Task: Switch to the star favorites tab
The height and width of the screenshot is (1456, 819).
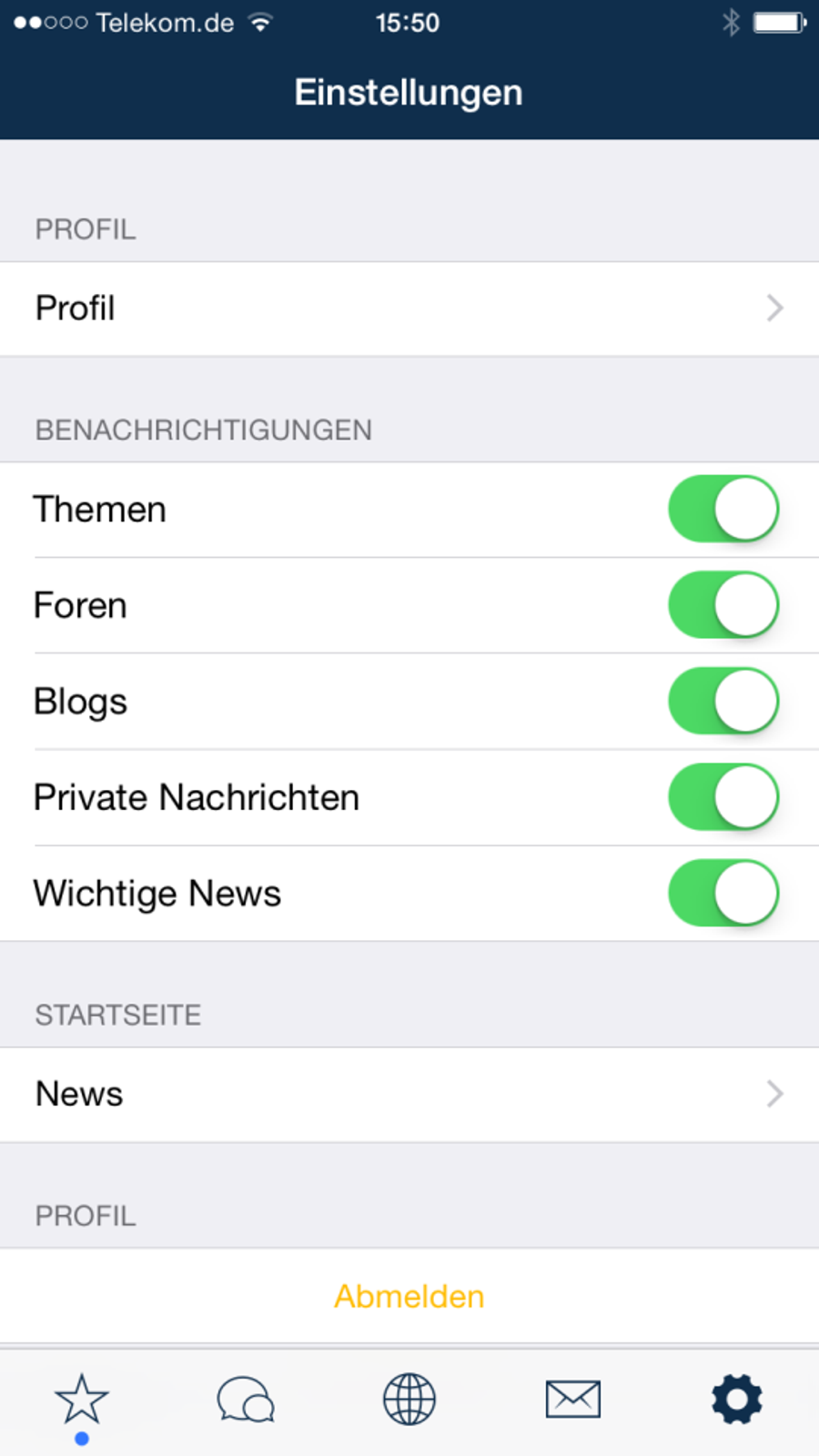Action: coord(82,1400)
